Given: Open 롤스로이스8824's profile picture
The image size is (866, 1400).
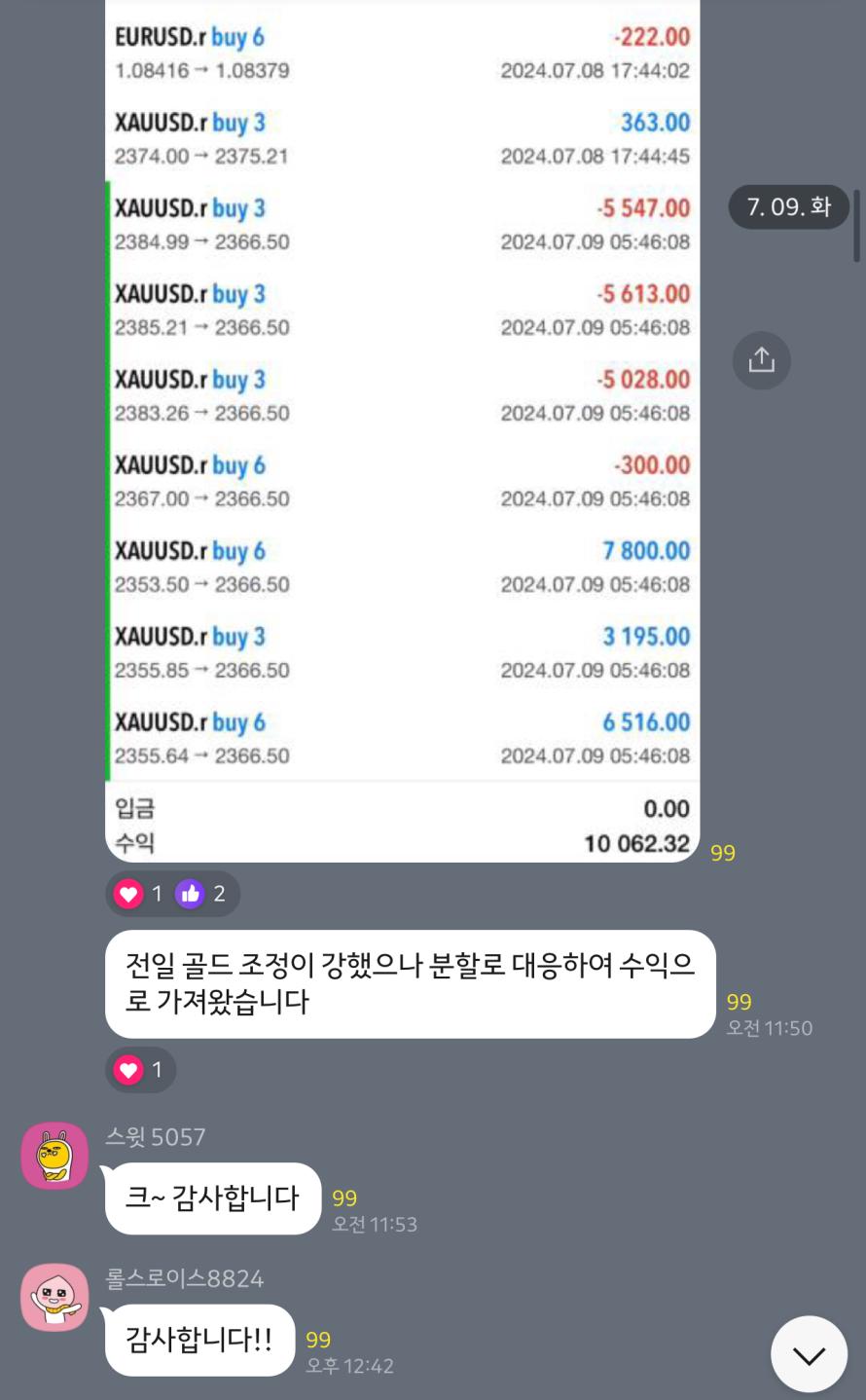Looking at the screenshot, I should coord(54,1298).
